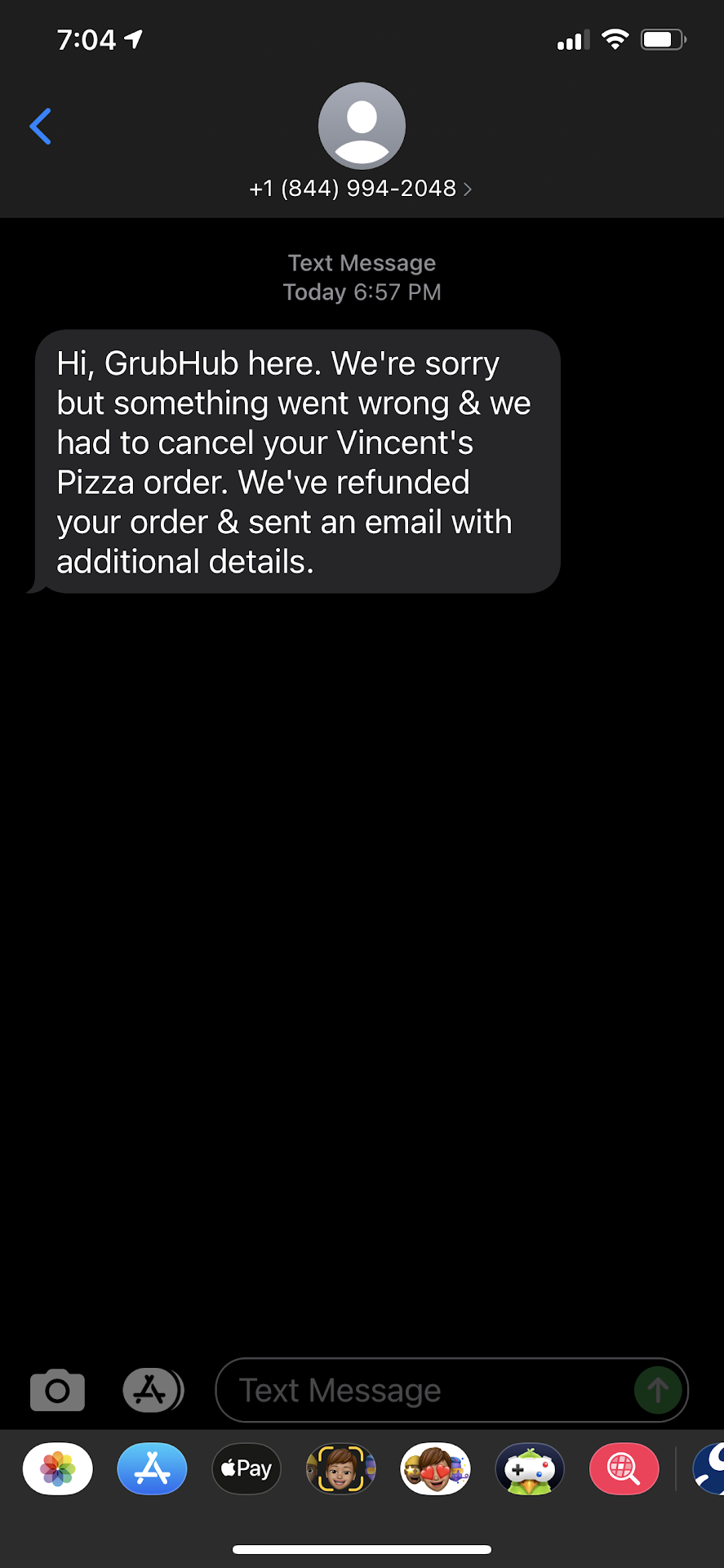Open the Photos iMessage app
724x1568 pixels.
click(58, 1469)
